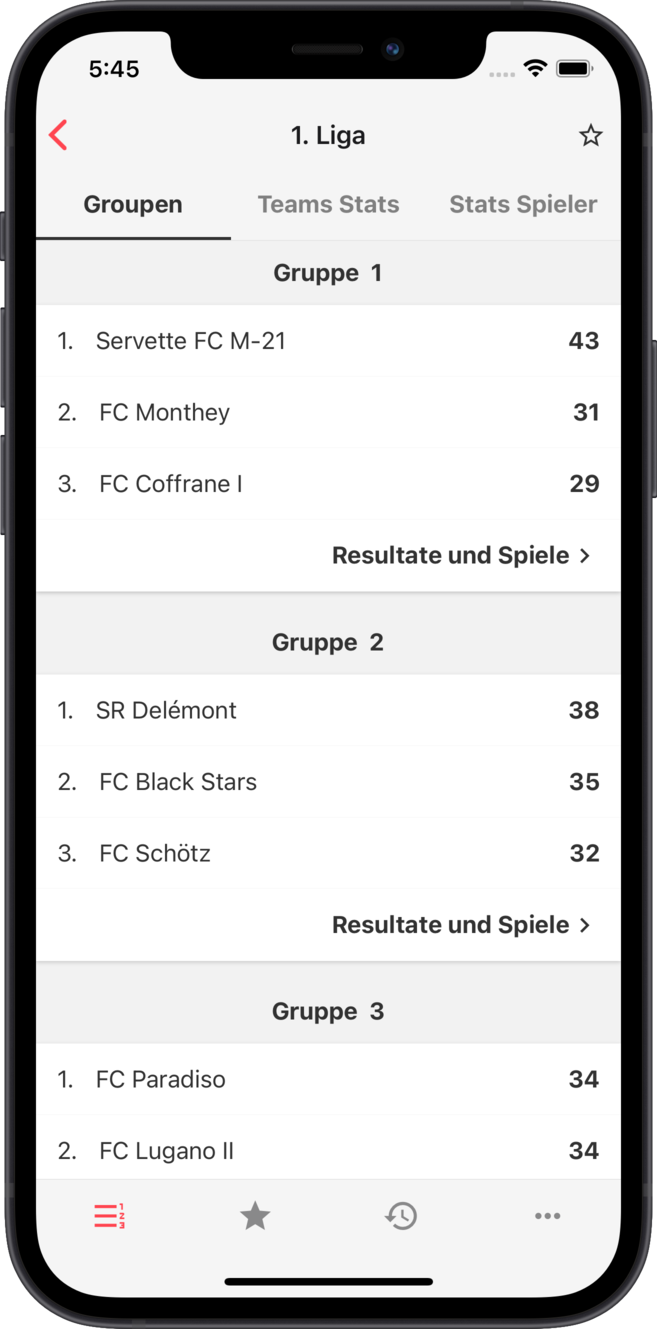Open the rankings list bottom tab
657x1329 pixels.
(109, 1216)
